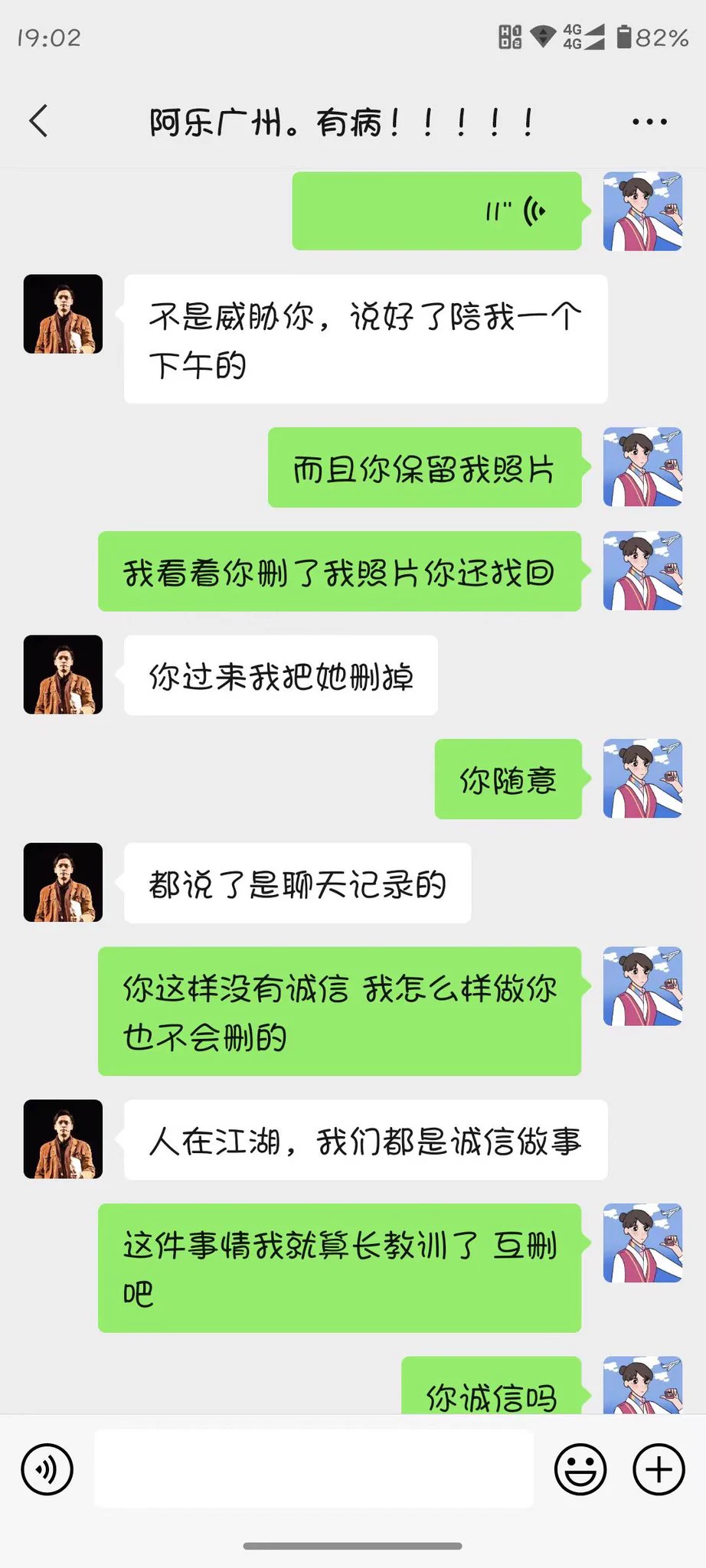Open contact avatar beside 你过来我把她删掉
The height and width of the screenshot is (1568, 706).
63,675
